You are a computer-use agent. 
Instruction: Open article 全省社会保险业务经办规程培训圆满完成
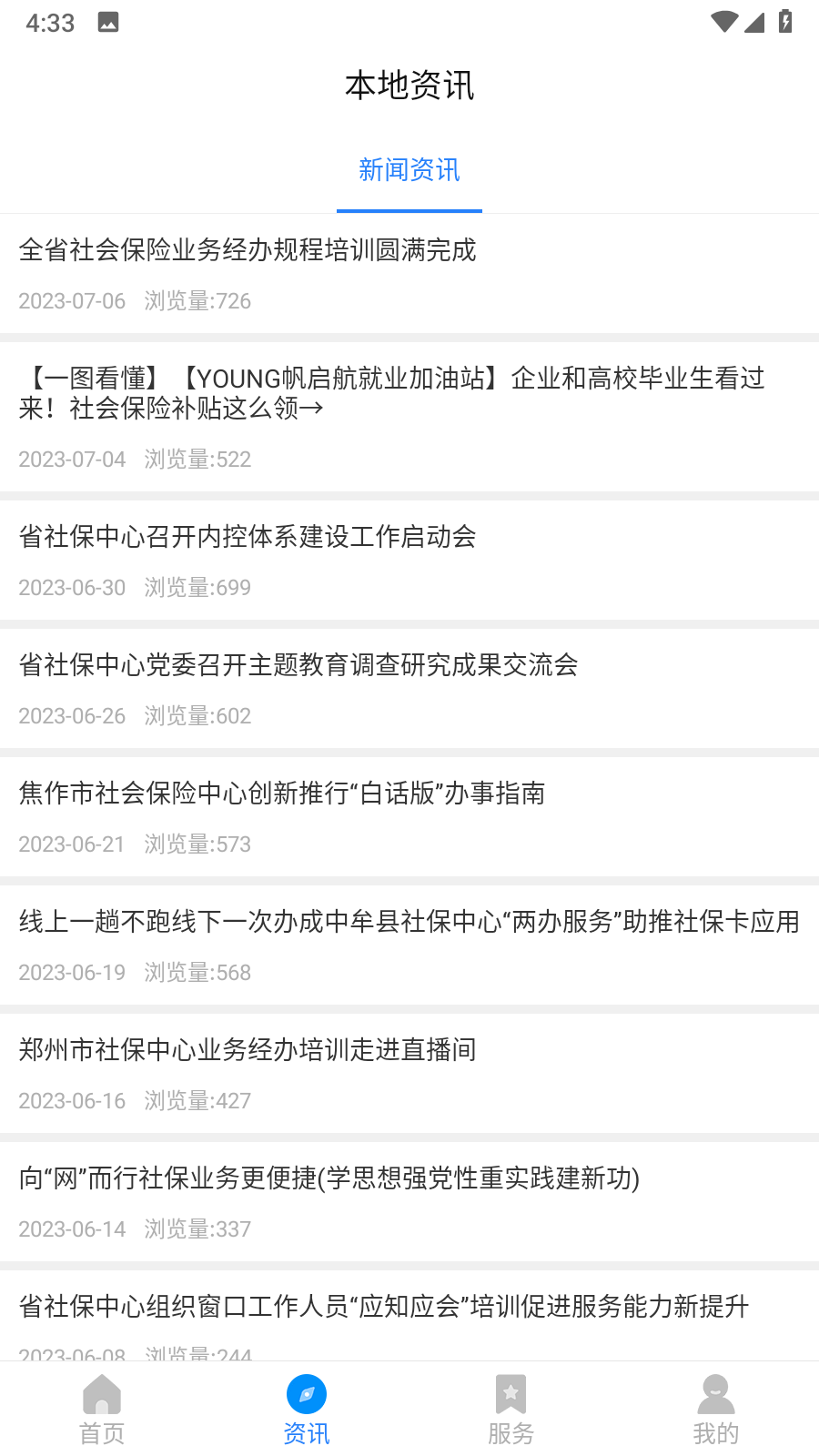[x=248, y=250]
